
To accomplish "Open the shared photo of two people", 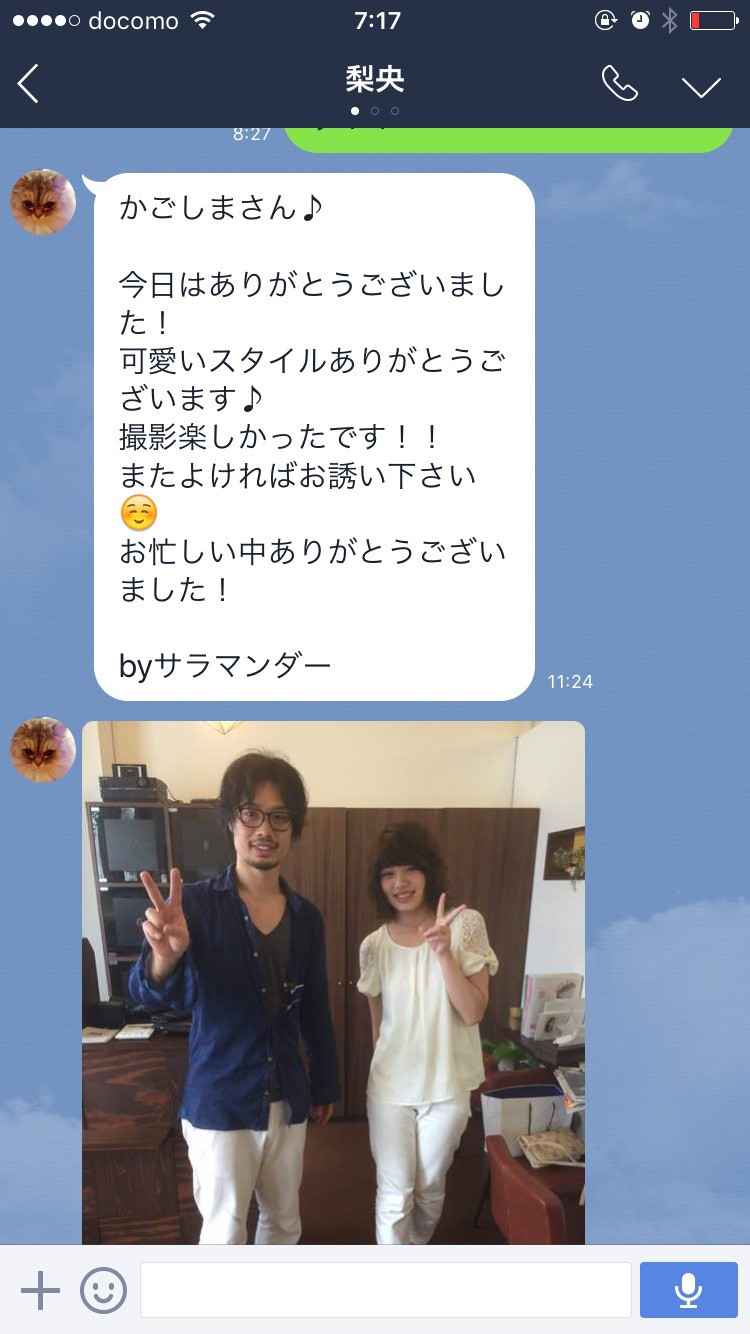I will click(333, 982).
